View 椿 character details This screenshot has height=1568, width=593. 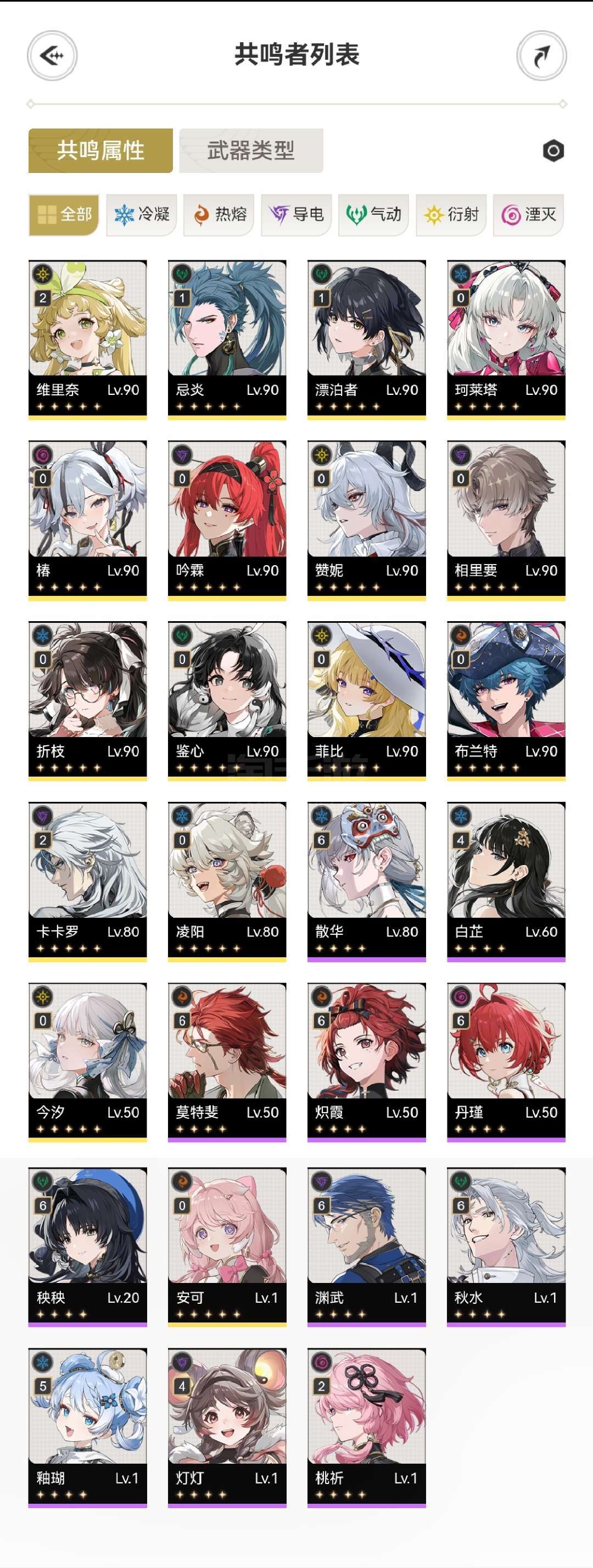88,521
